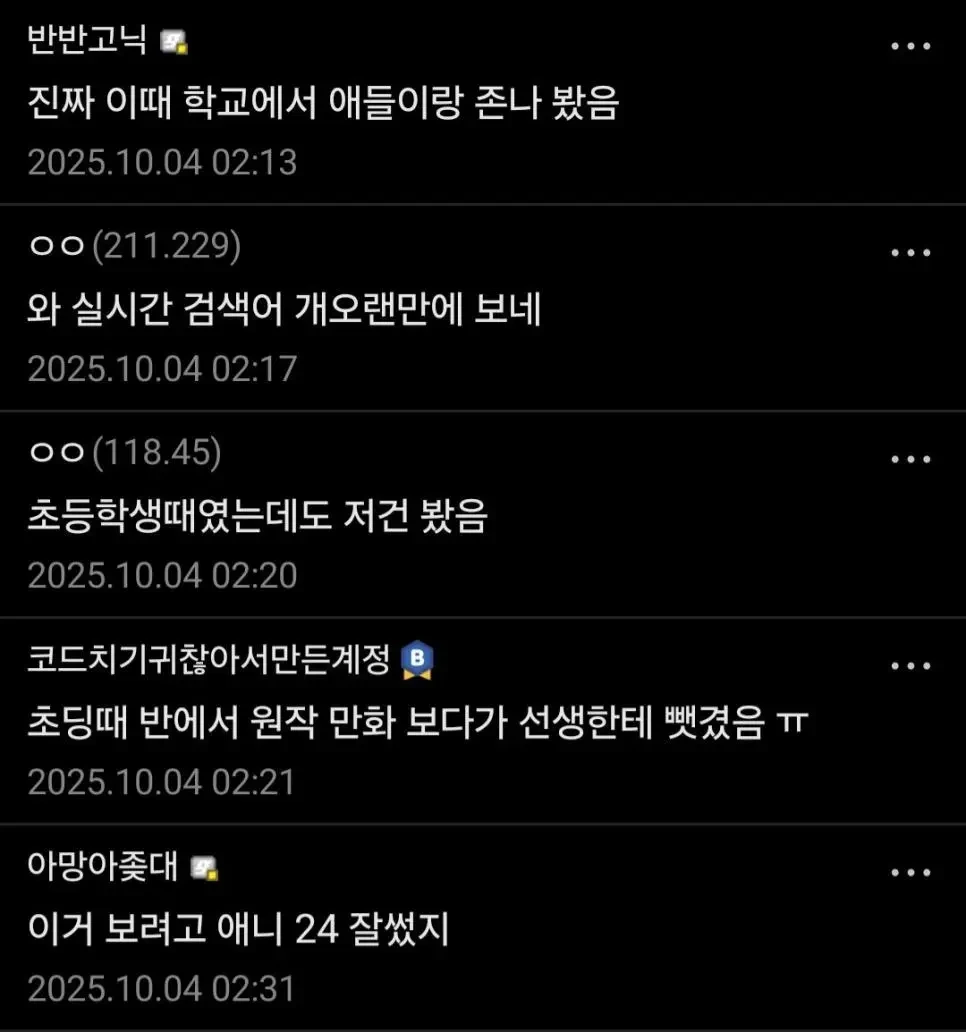Click the username ㅇㅇ (118.45)

tap(125, 455)
